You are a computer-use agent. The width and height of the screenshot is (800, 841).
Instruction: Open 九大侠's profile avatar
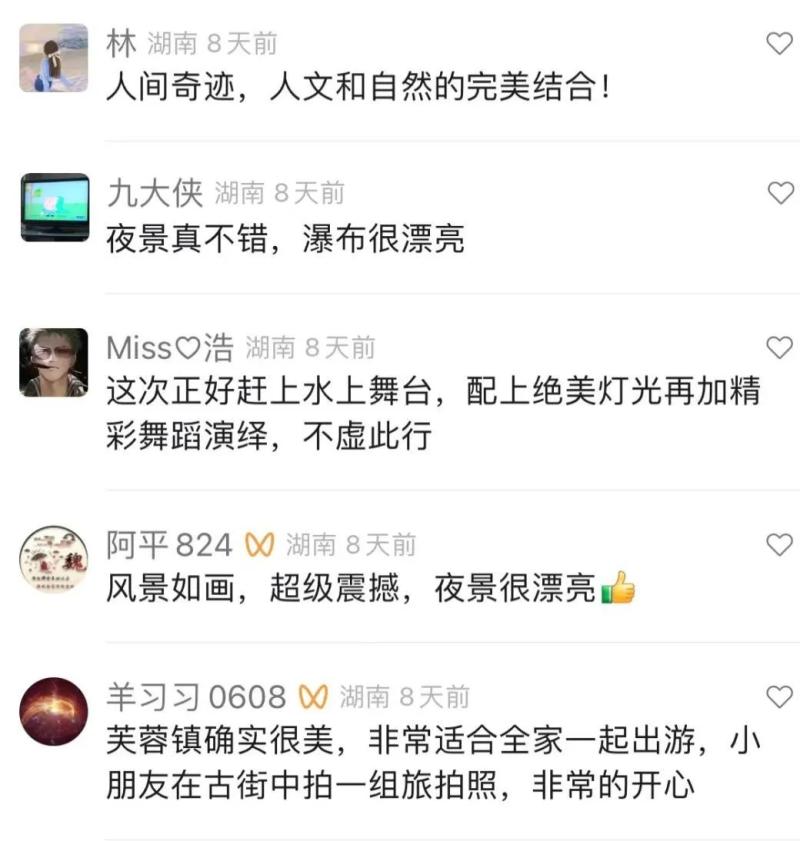[53, 207]
